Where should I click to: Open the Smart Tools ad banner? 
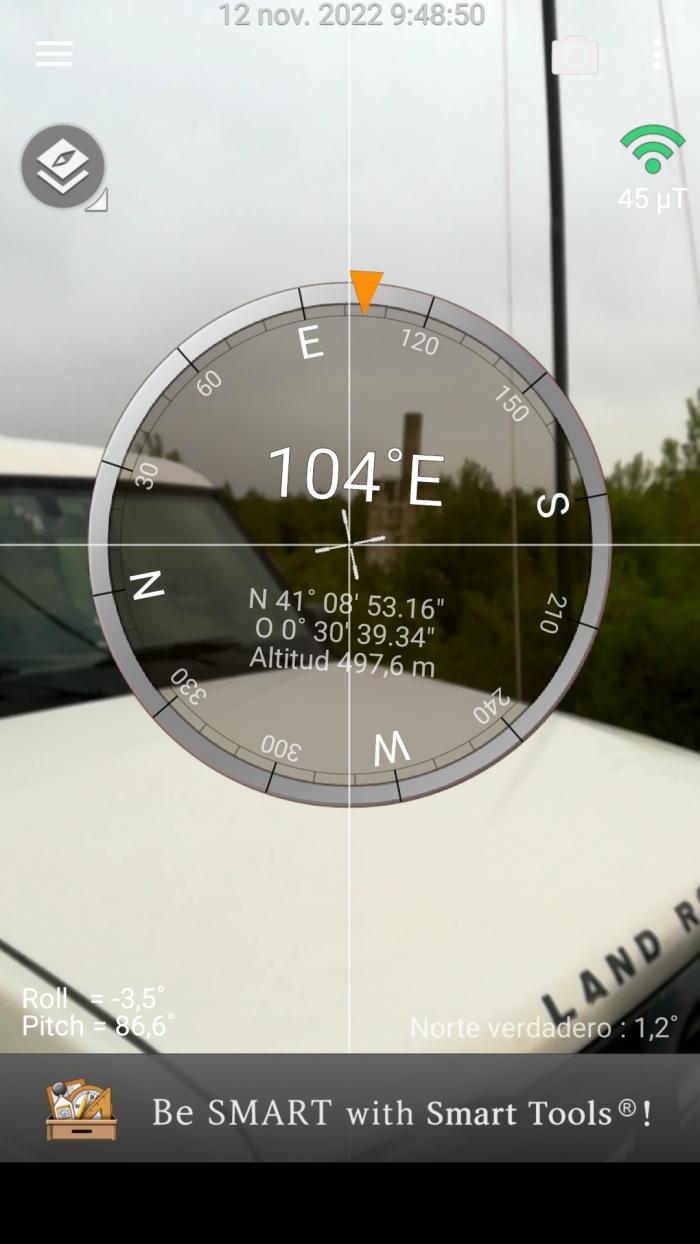(x=350, y=1108)
